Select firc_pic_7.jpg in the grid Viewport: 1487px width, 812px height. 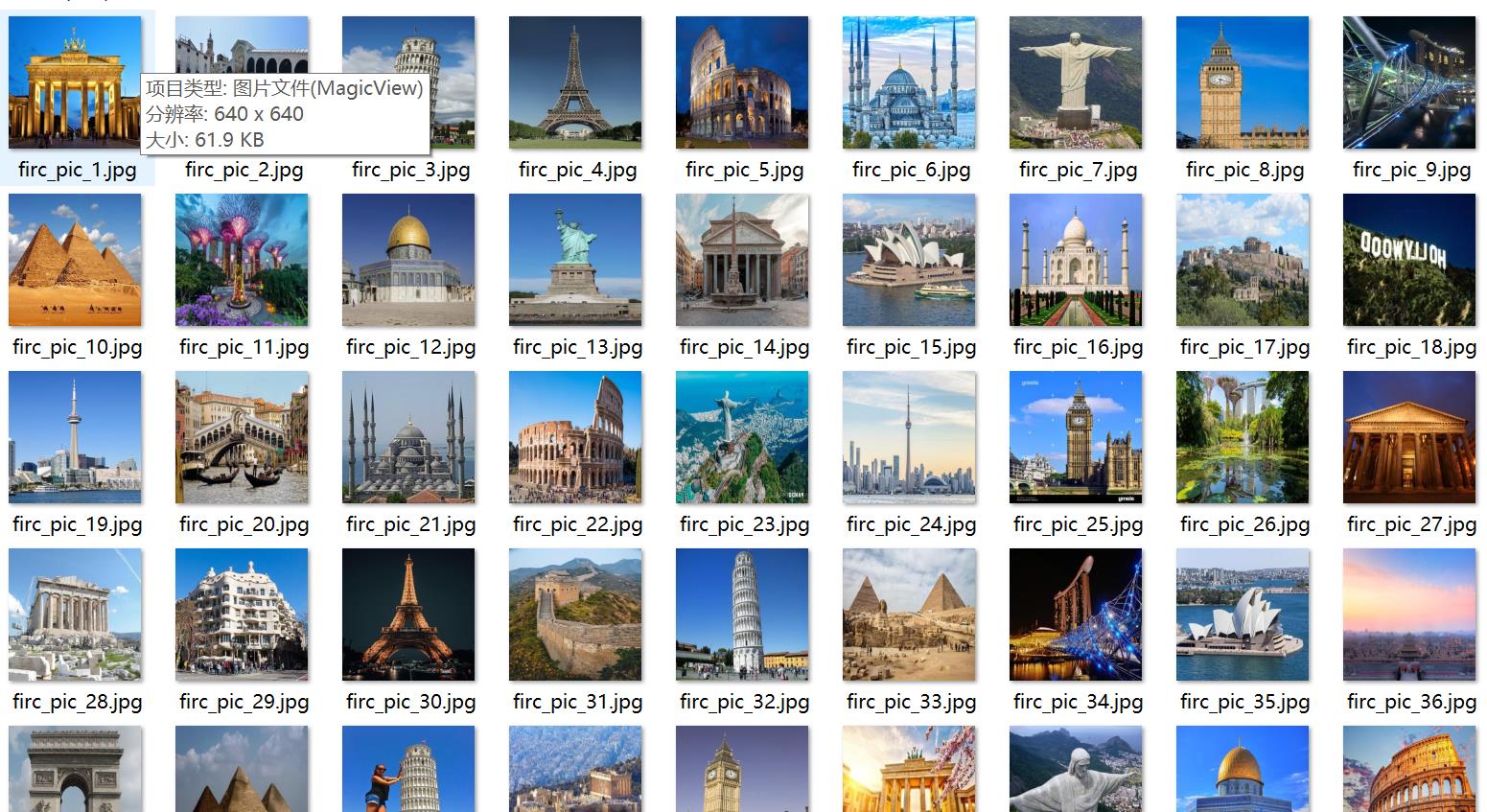pyautogui.click(x=1076, y=82)
